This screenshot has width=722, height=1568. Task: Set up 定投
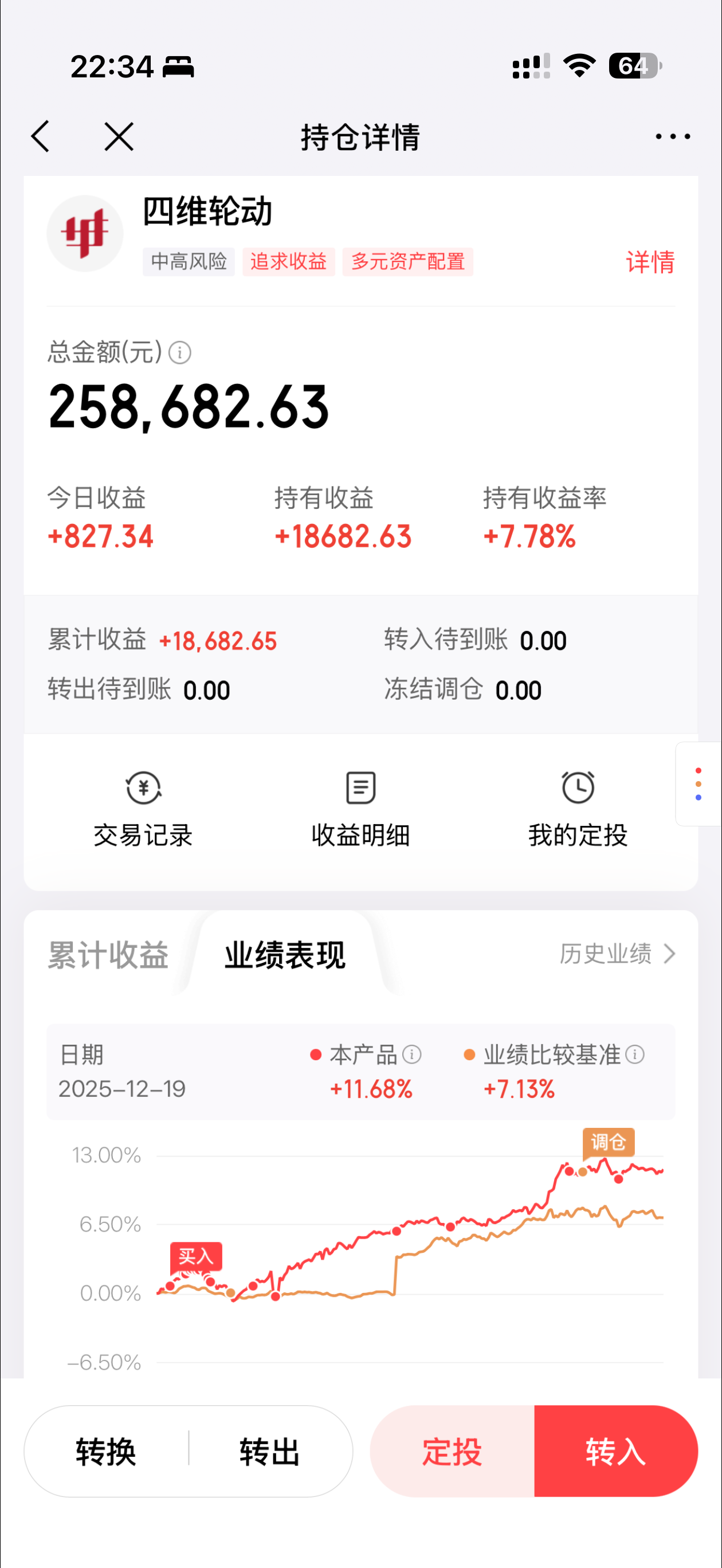(452, 1452)
